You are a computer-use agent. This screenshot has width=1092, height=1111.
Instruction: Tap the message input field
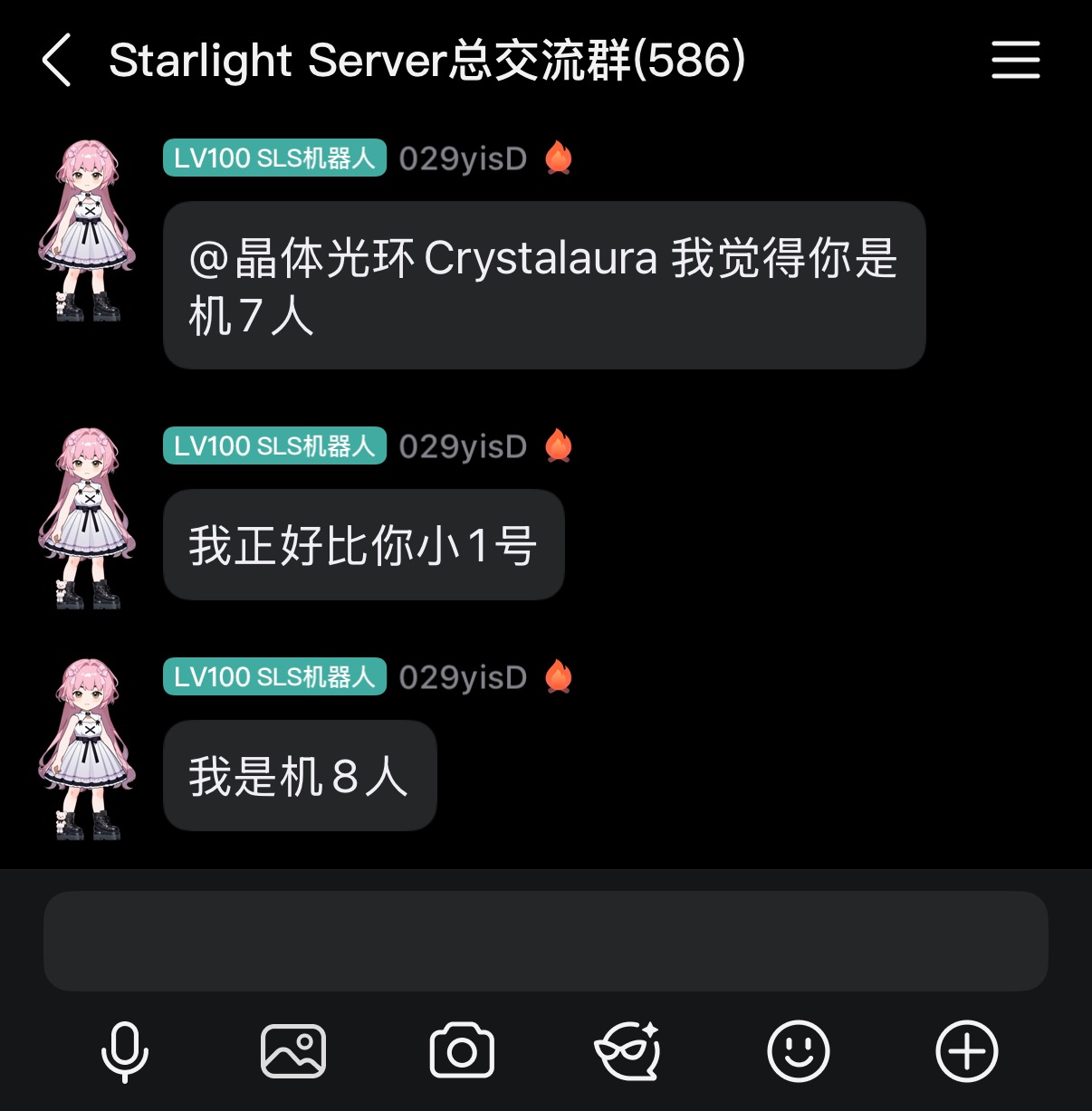pos(545,941)
